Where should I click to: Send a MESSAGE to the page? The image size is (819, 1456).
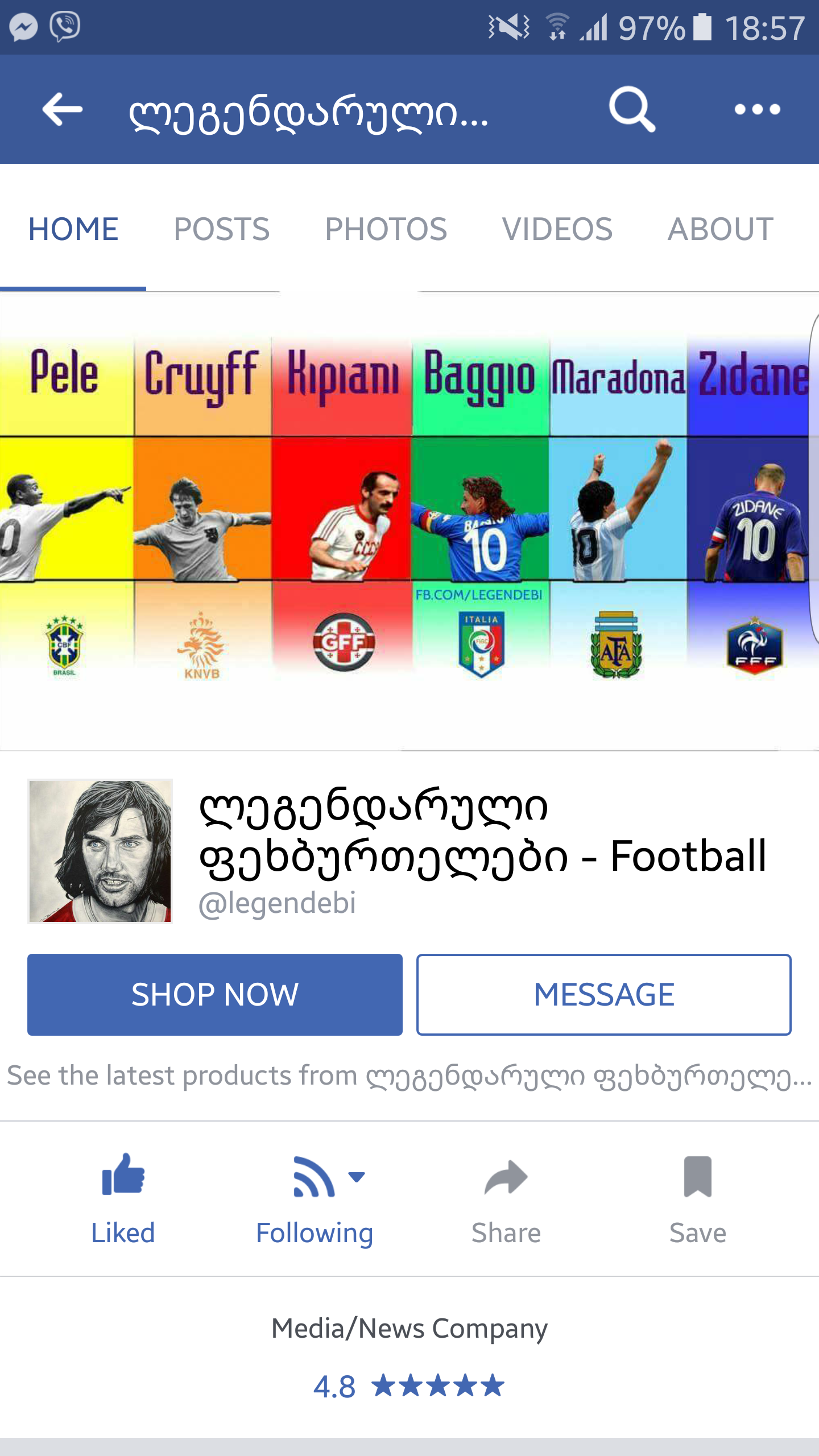pos(603,995)
